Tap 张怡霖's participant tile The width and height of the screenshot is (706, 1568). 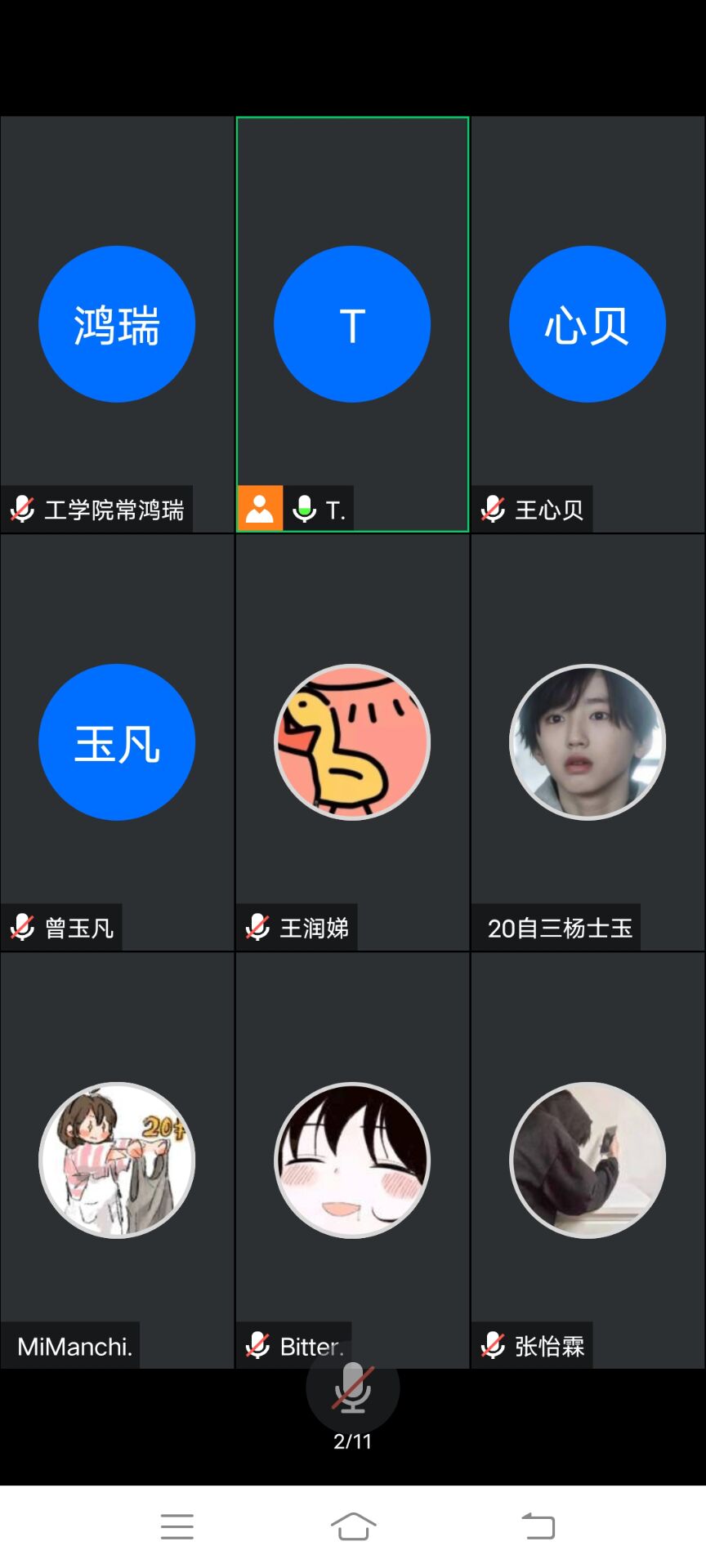pos(588,1160)
